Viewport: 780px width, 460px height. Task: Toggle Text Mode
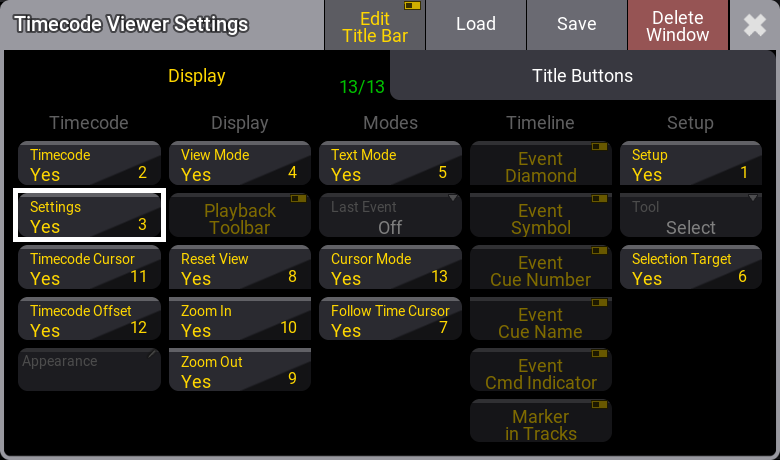point(390,164)
